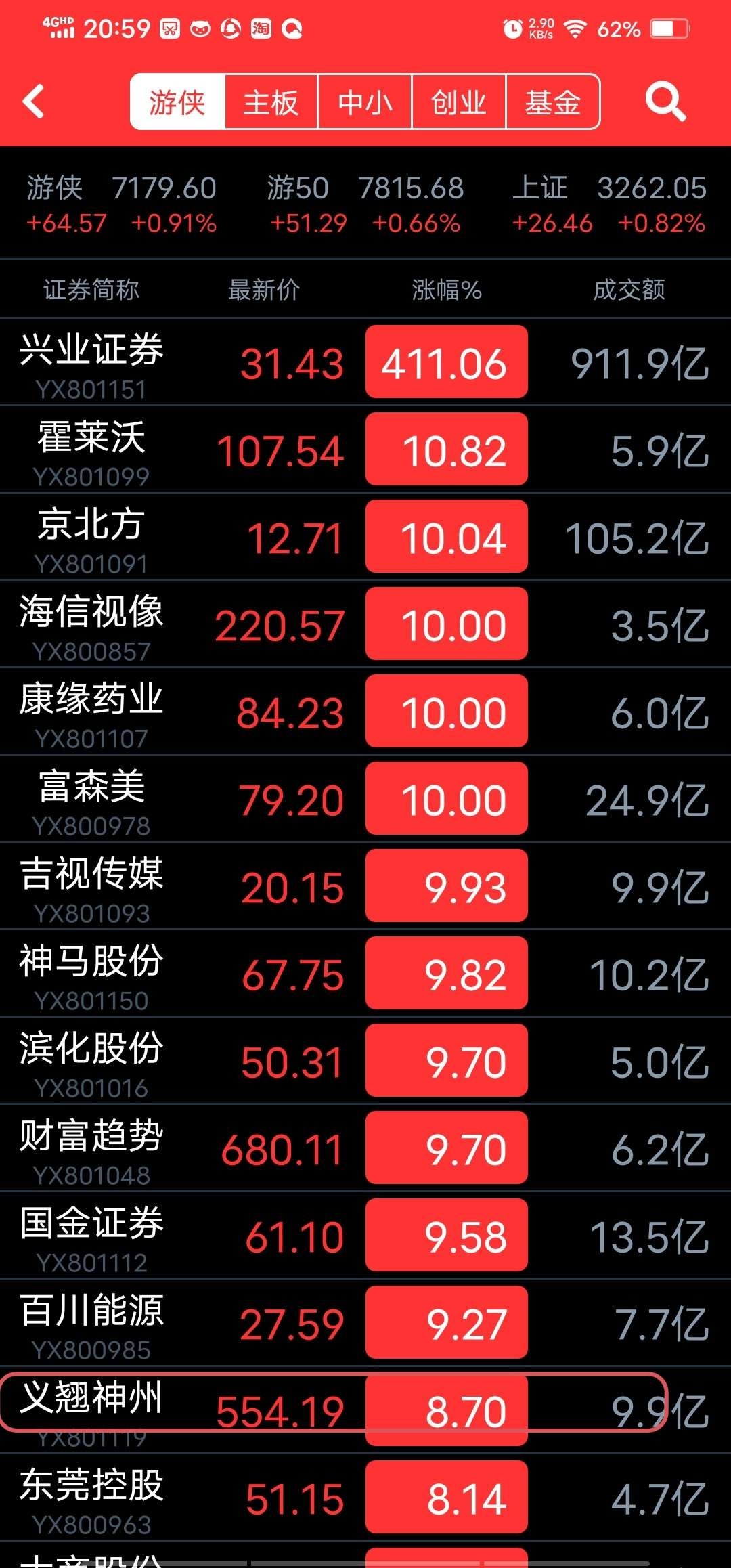Switch to the 中小 tab
The height and width of the screenshot is (1568, 731).
(x=365, y=102)
